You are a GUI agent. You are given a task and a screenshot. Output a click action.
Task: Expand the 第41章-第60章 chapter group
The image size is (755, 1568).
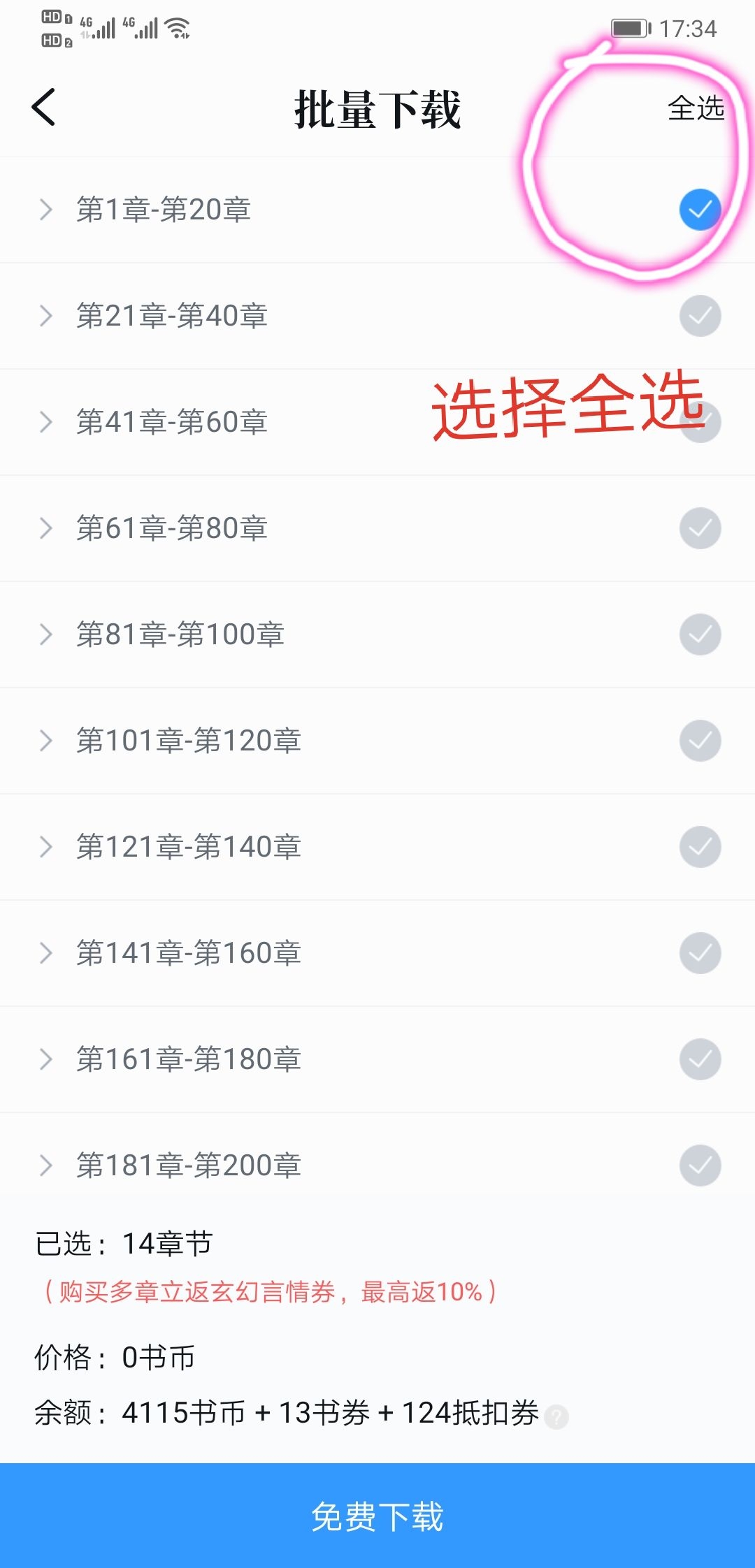click(46, 422)
